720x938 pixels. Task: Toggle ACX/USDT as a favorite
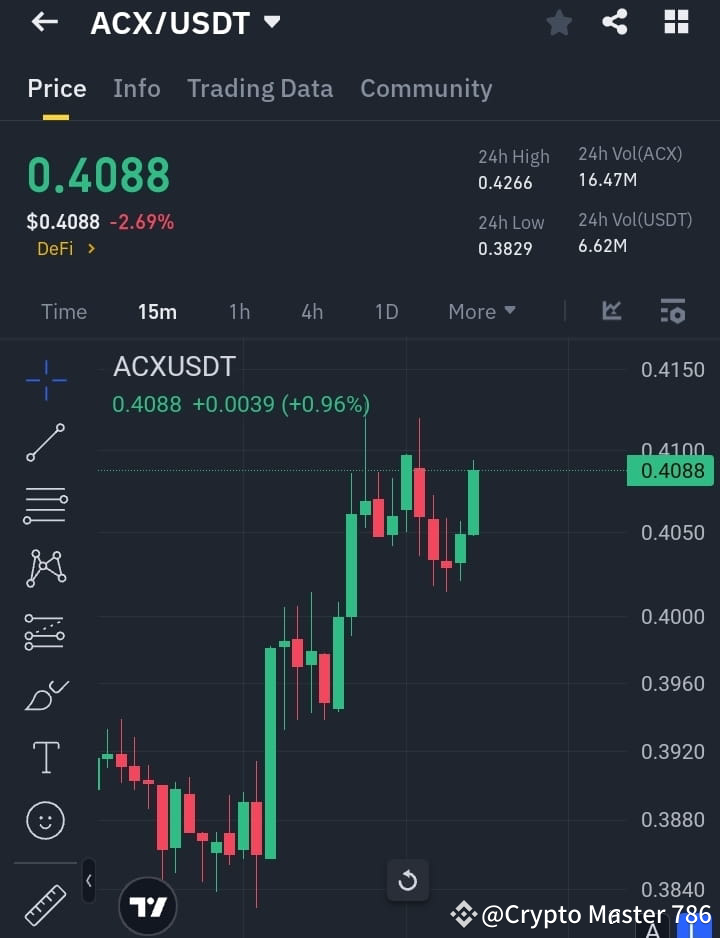[558, 22]
